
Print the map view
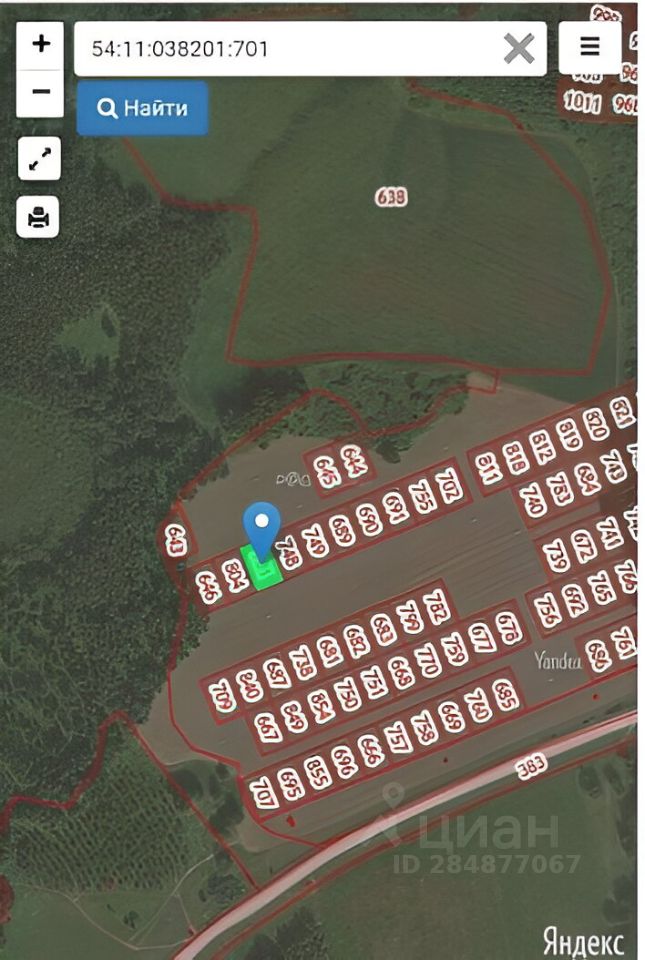tap(39, 217)
